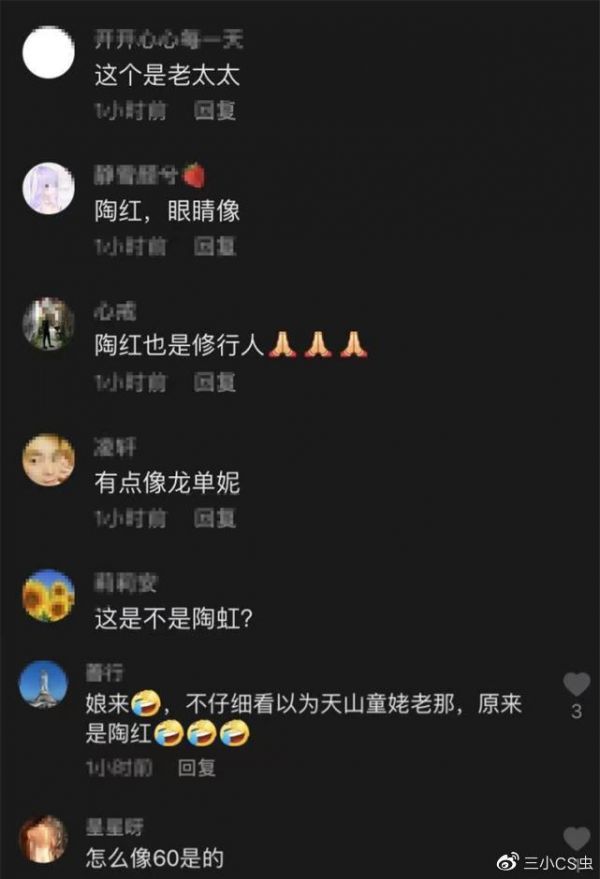
Task: Reply to the 天山童姥 comment
Action: (196, 768)
